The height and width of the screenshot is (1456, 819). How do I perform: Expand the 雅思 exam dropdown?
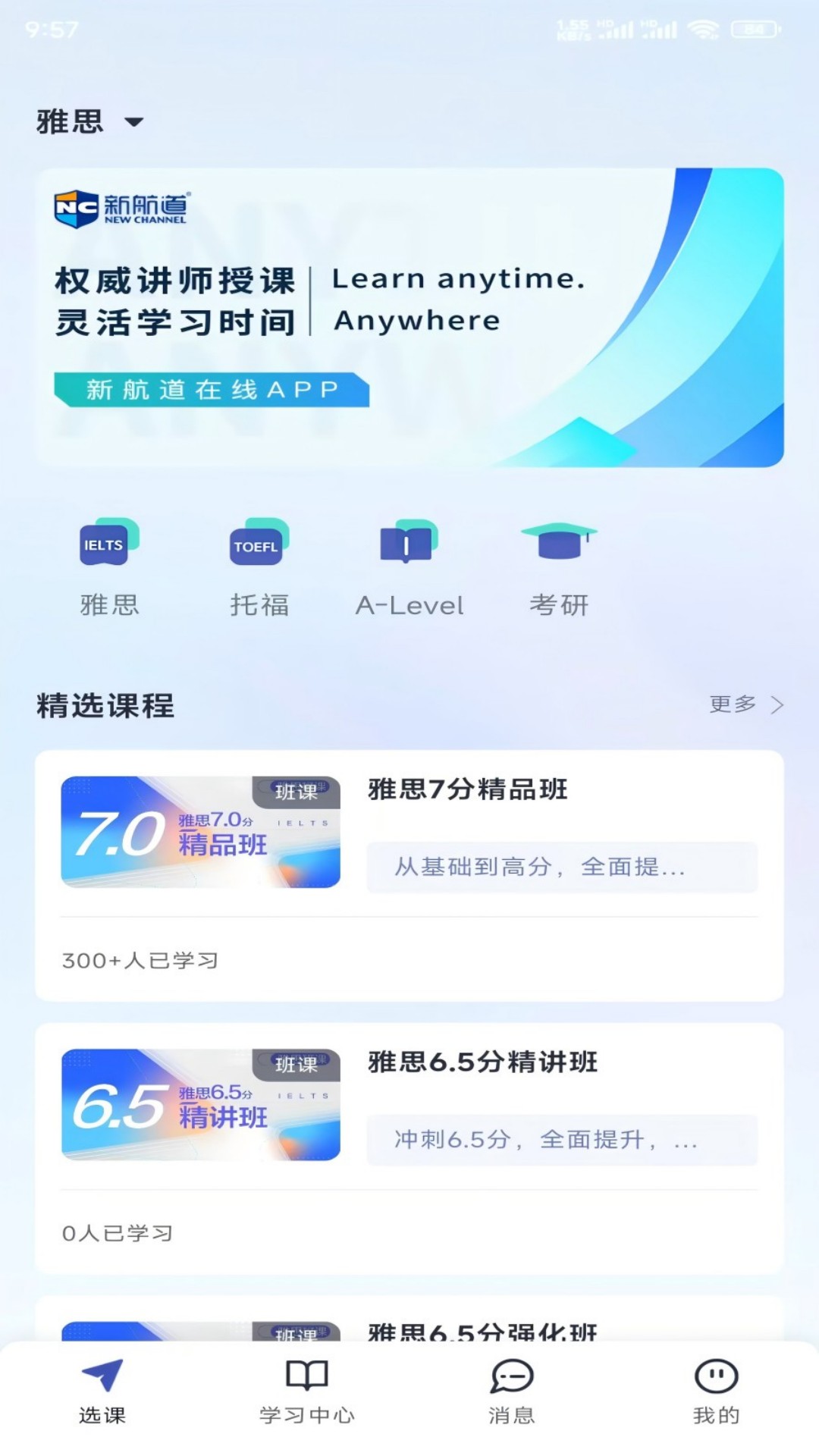[90, 121]
